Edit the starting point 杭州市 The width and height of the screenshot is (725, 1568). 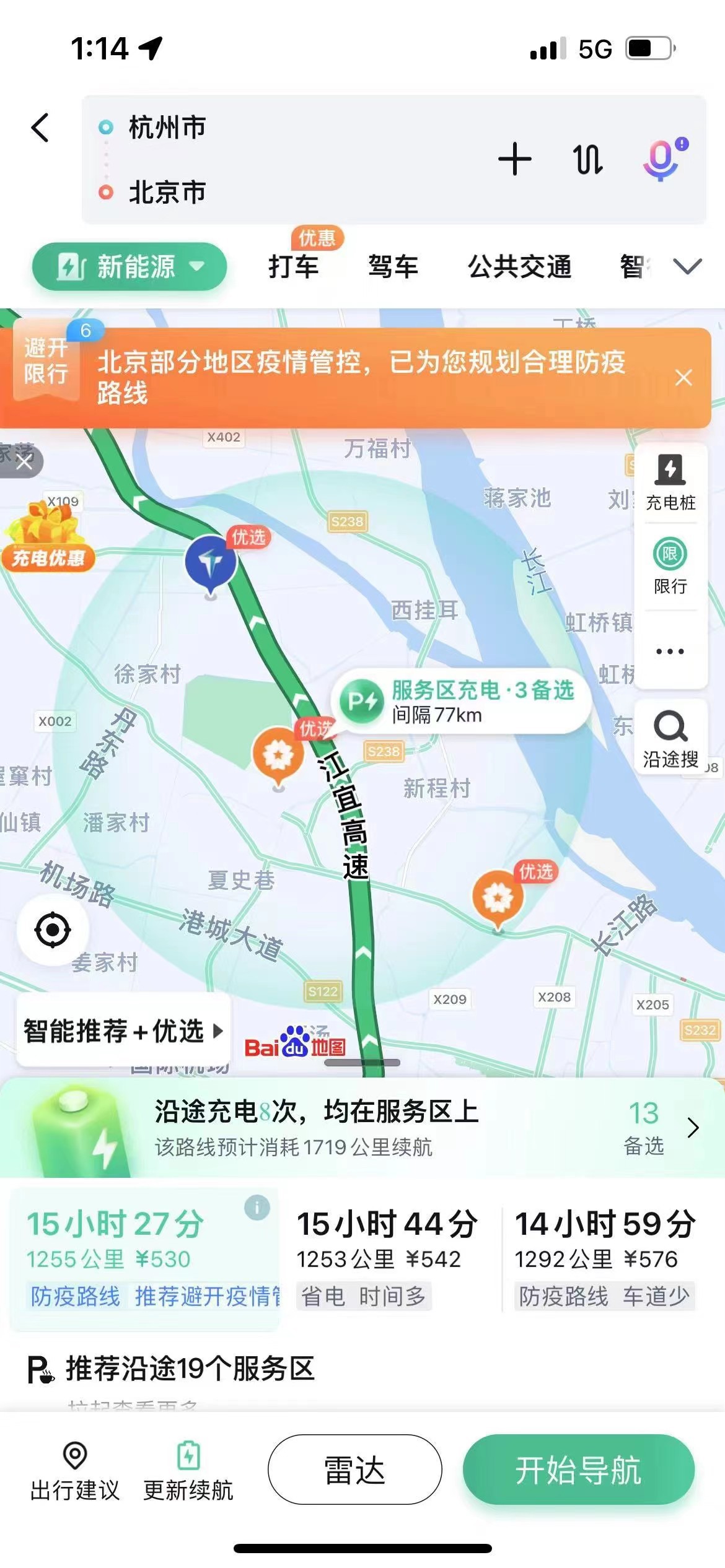pos(167,128)
